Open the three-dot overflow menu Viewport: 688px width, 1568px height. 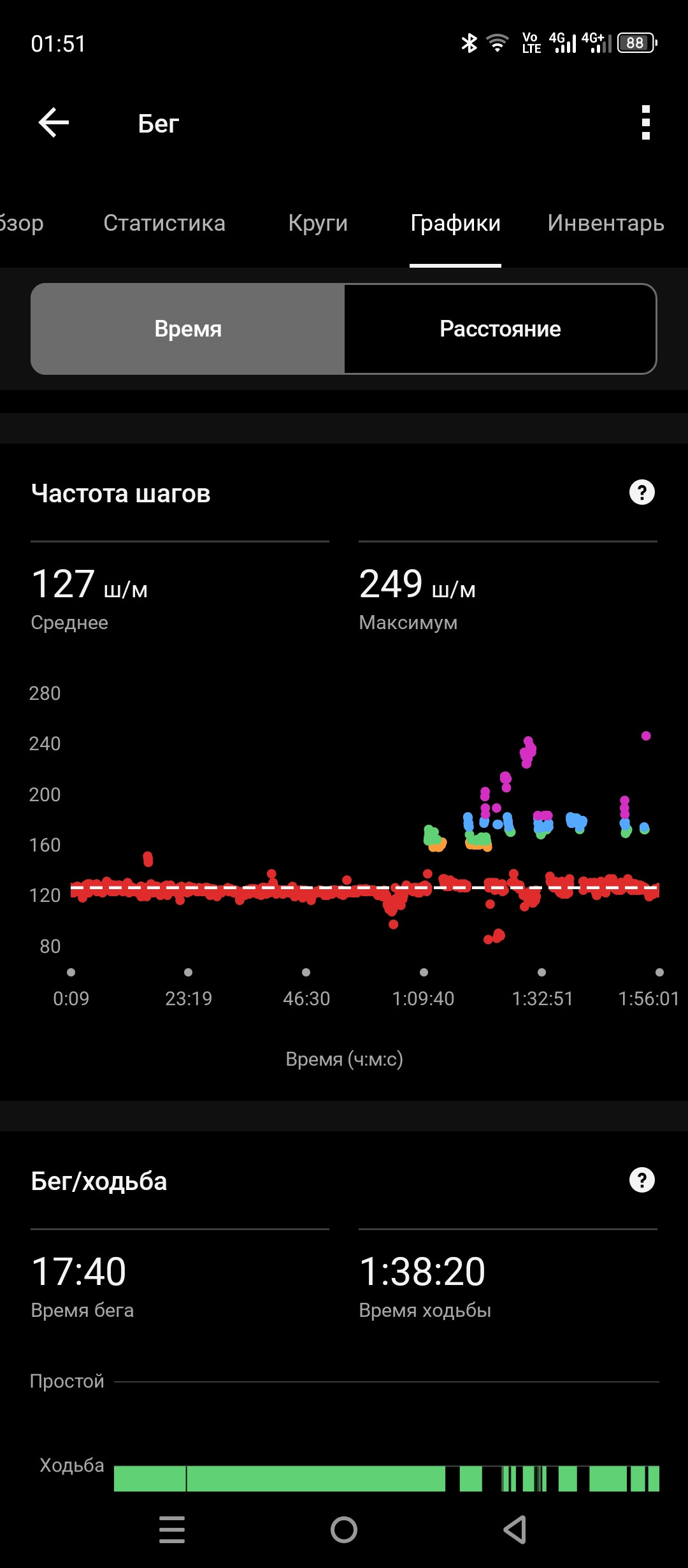coord(646,122)
